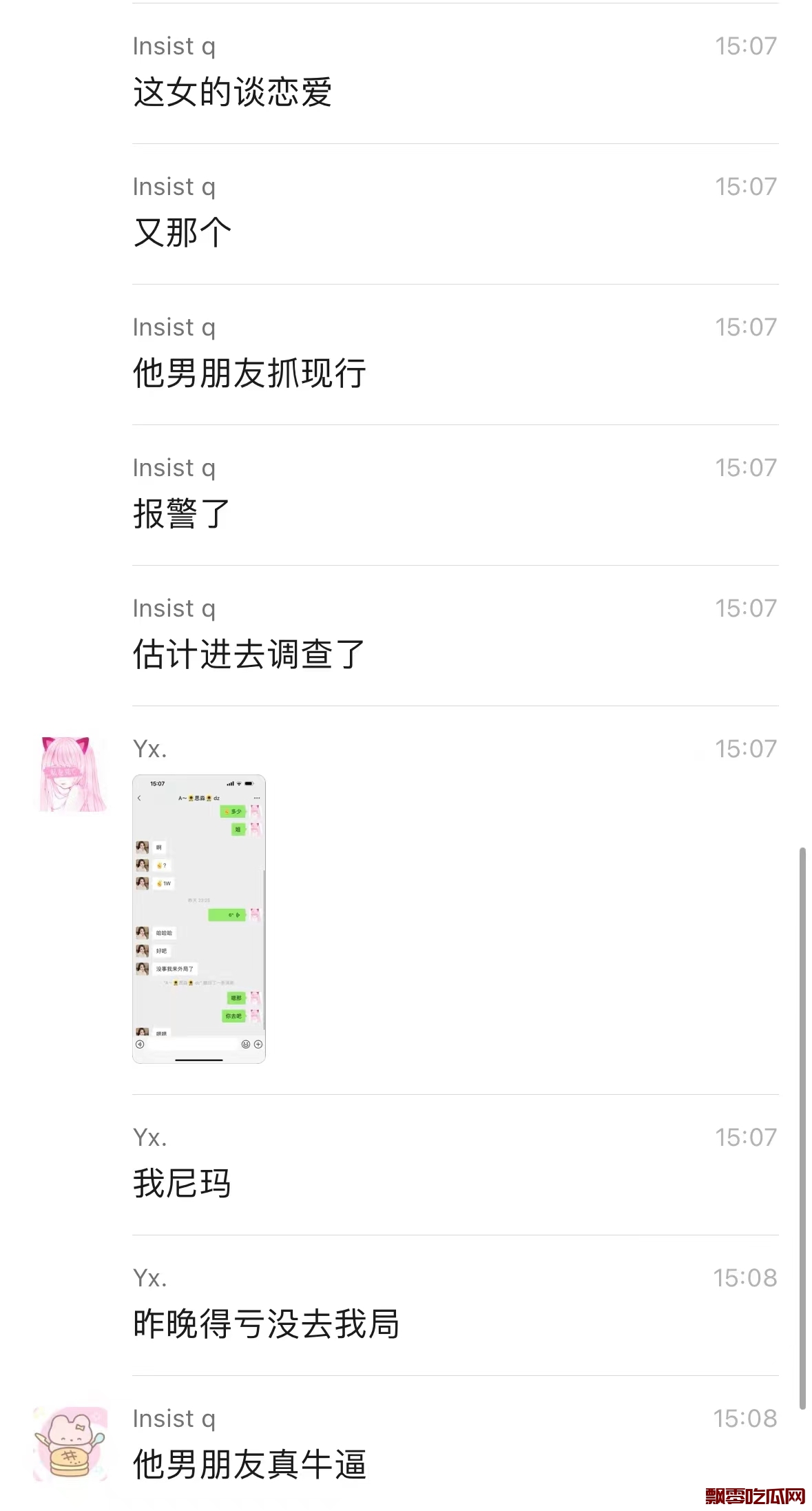Select the chat title 'A~思淼 dz'
812x1511 pixels.
tap(199, 798)
